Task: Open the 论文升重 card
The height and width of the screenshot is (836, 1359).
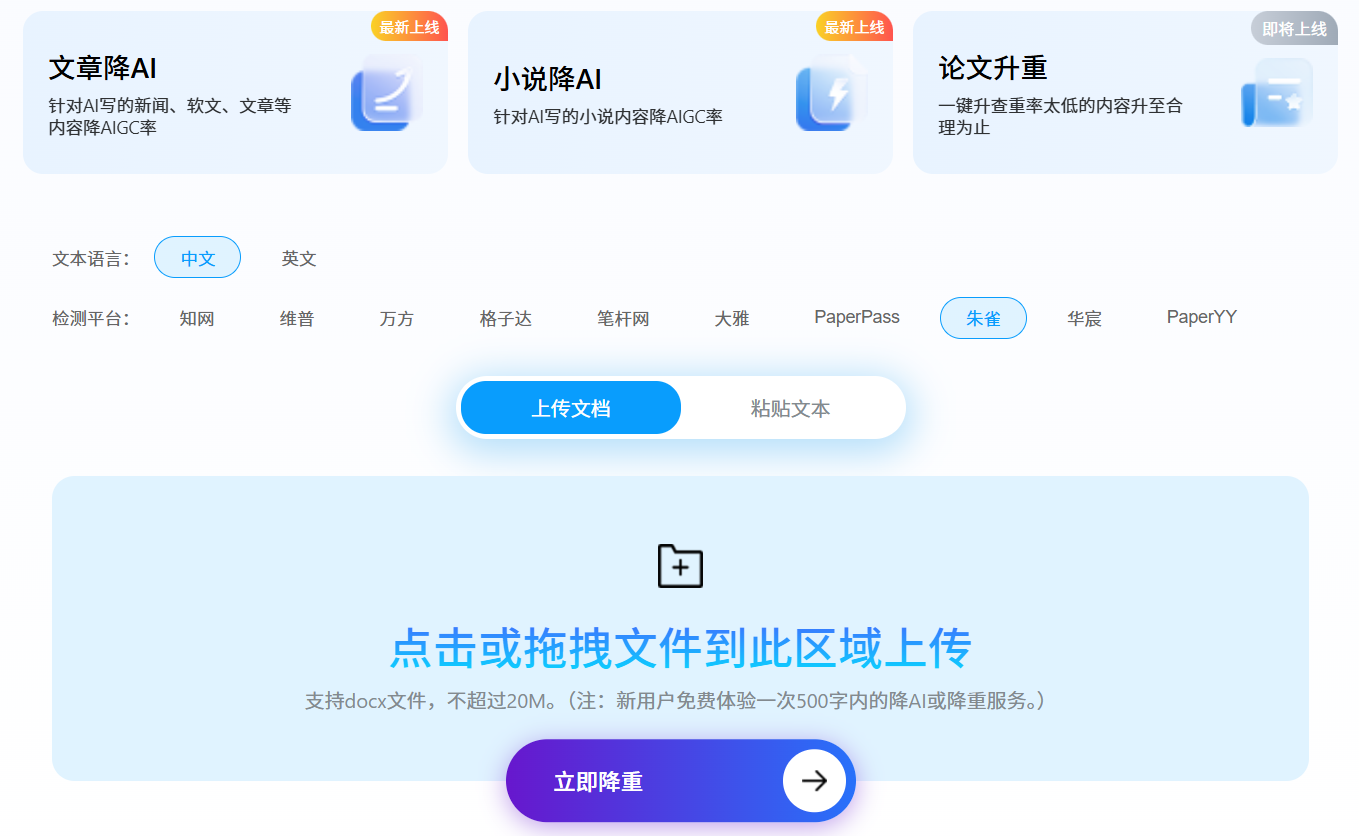Action: [x=1125, y=93]
